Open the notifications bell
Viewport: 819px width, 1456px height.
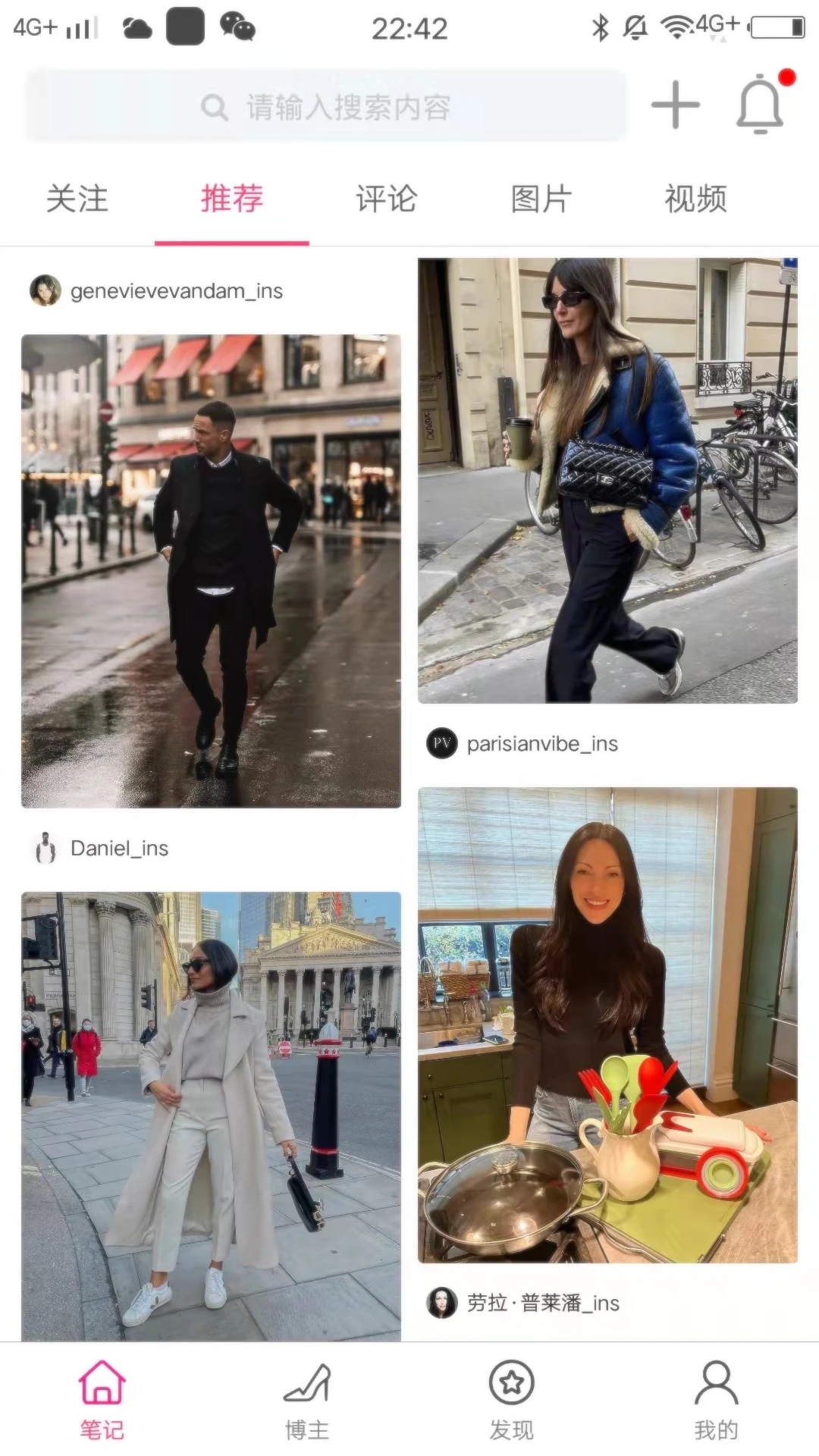(x=760, y=105)
